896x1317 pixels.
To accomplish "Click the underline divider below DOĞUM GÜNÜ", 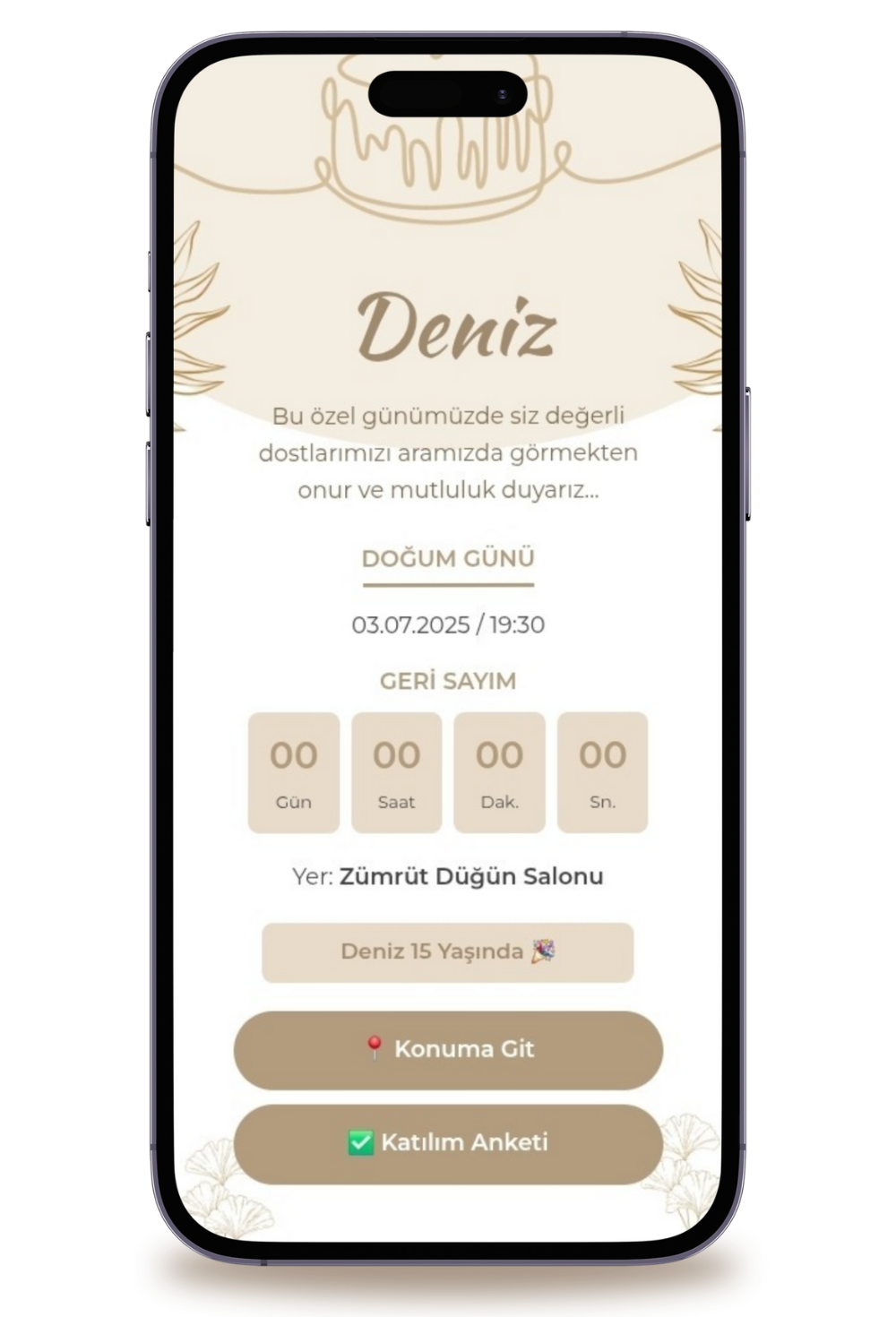I will (x=447, y=583).
